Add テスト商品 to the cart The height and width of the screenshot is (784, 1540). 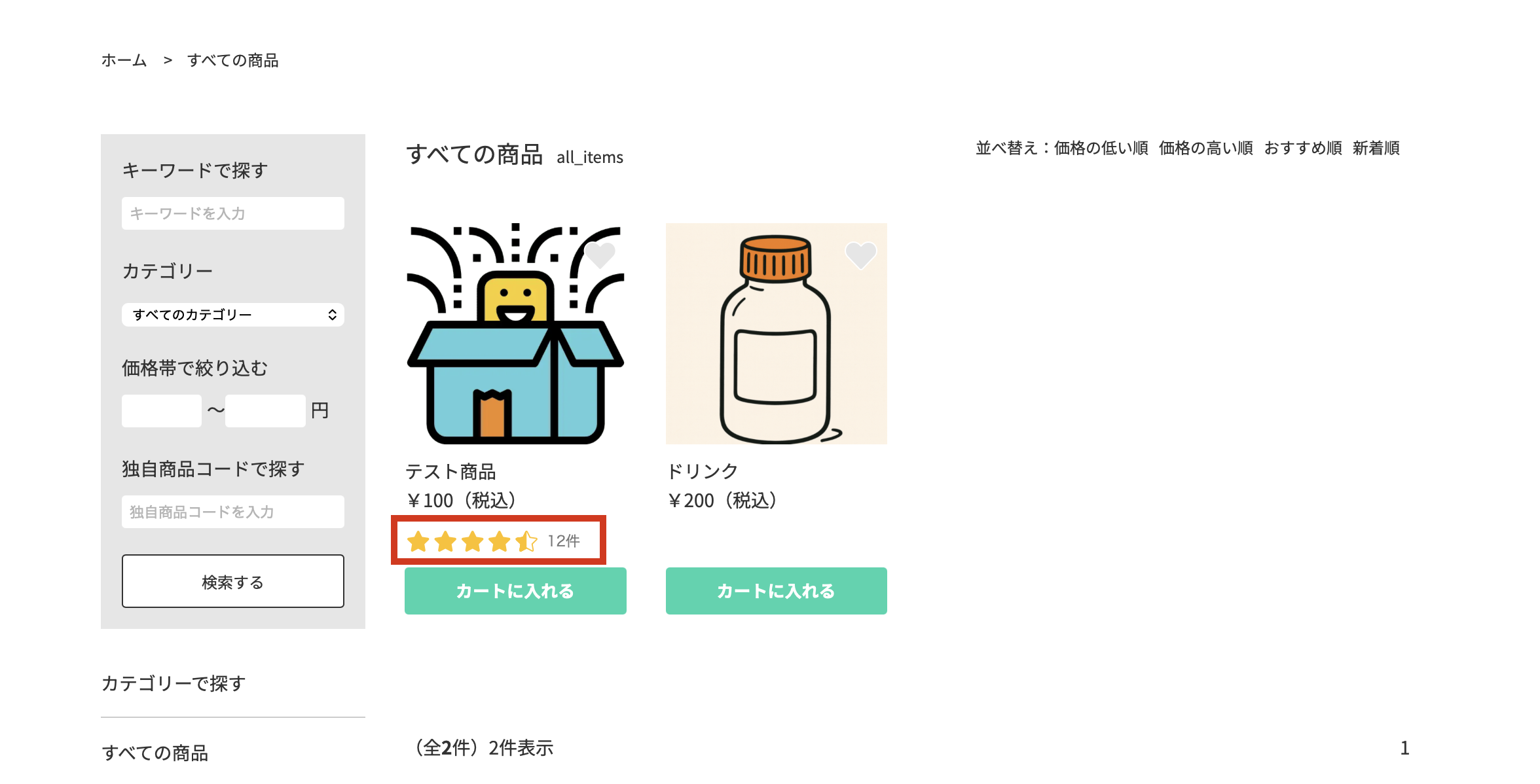(515, 591)
